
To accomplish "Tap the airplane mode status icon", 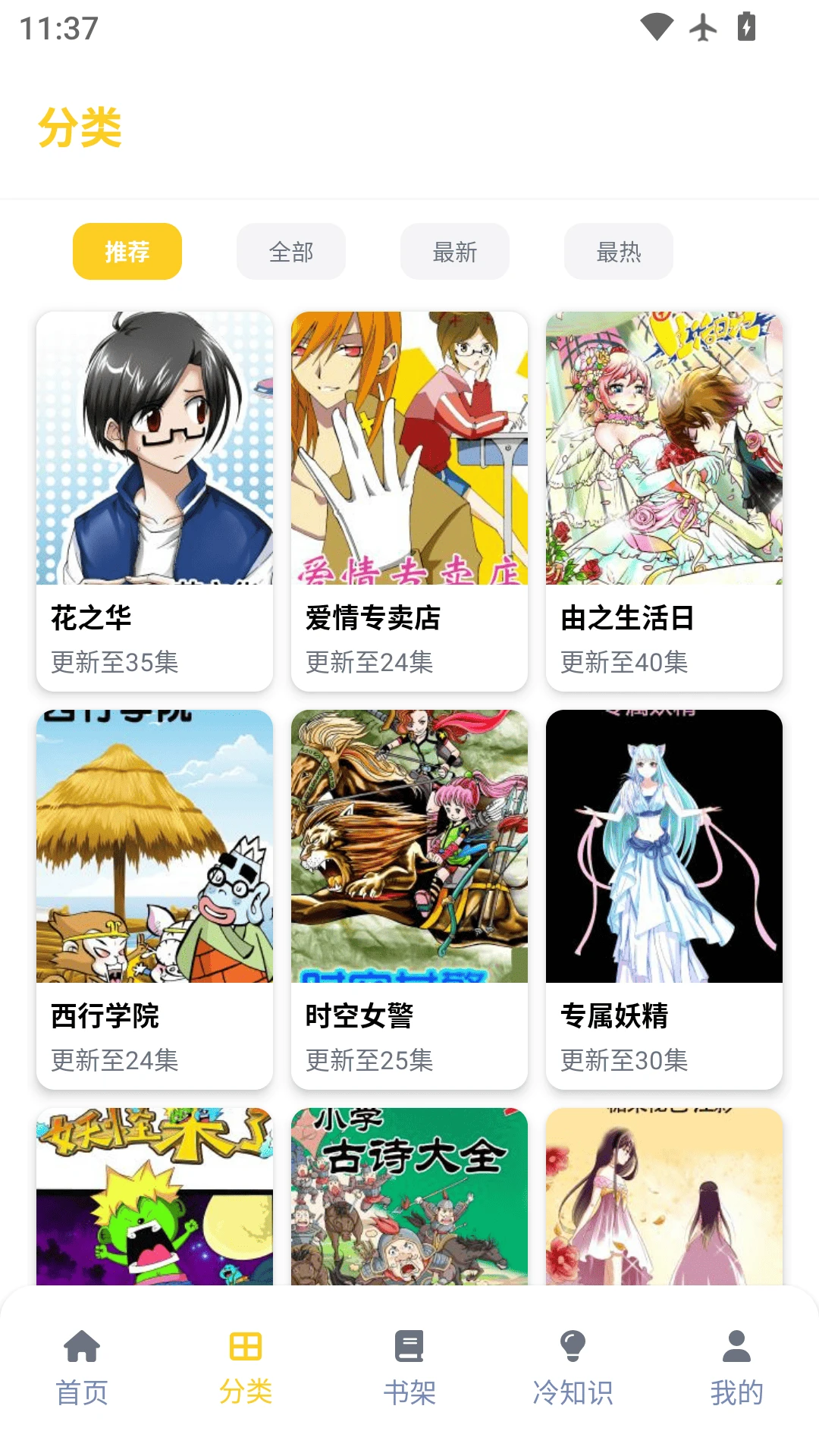I will pyautogui.click(x=701, y=25).
